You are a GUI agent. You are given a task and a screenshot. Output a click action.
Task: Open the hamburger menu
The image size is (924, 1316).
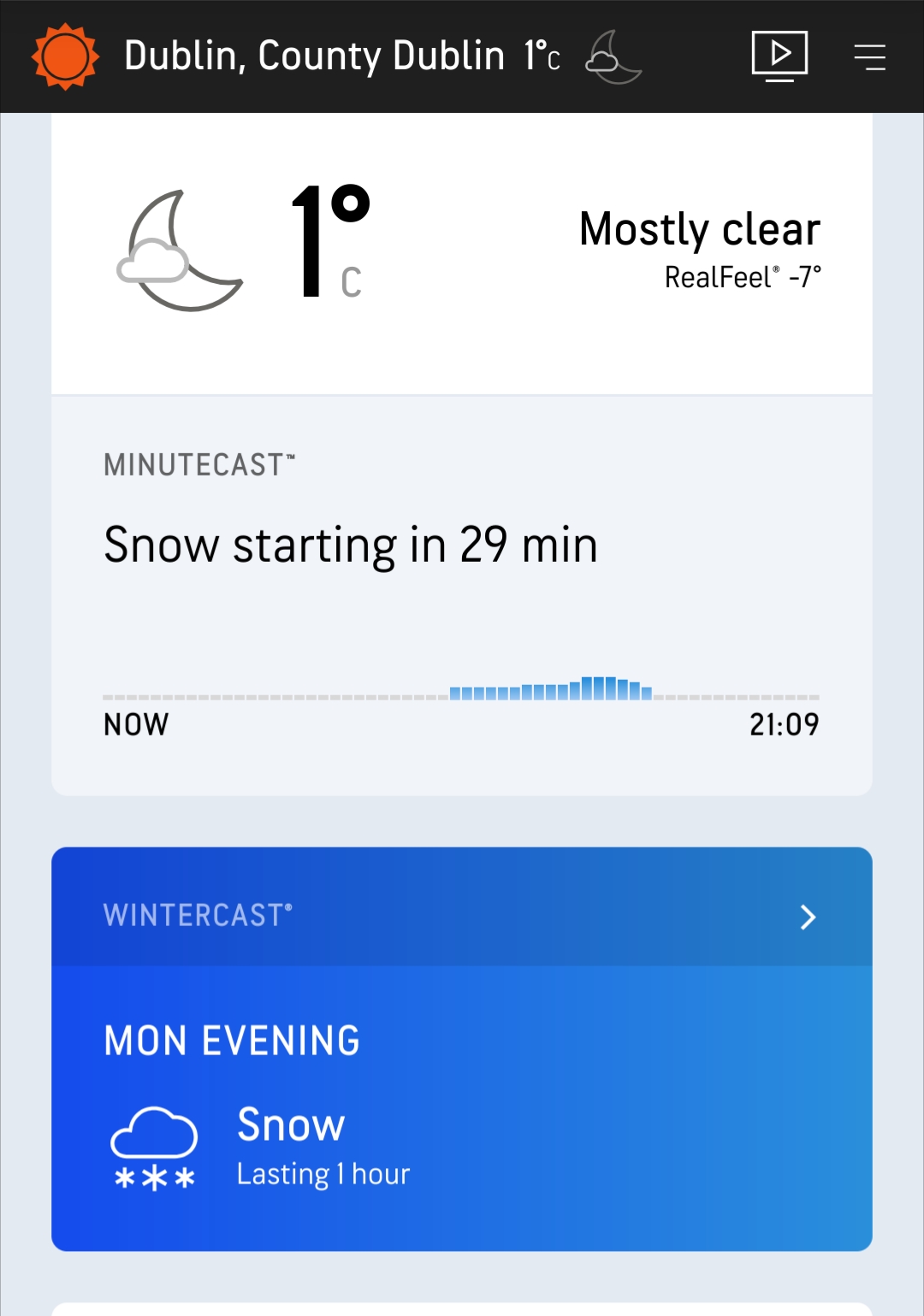869,57
